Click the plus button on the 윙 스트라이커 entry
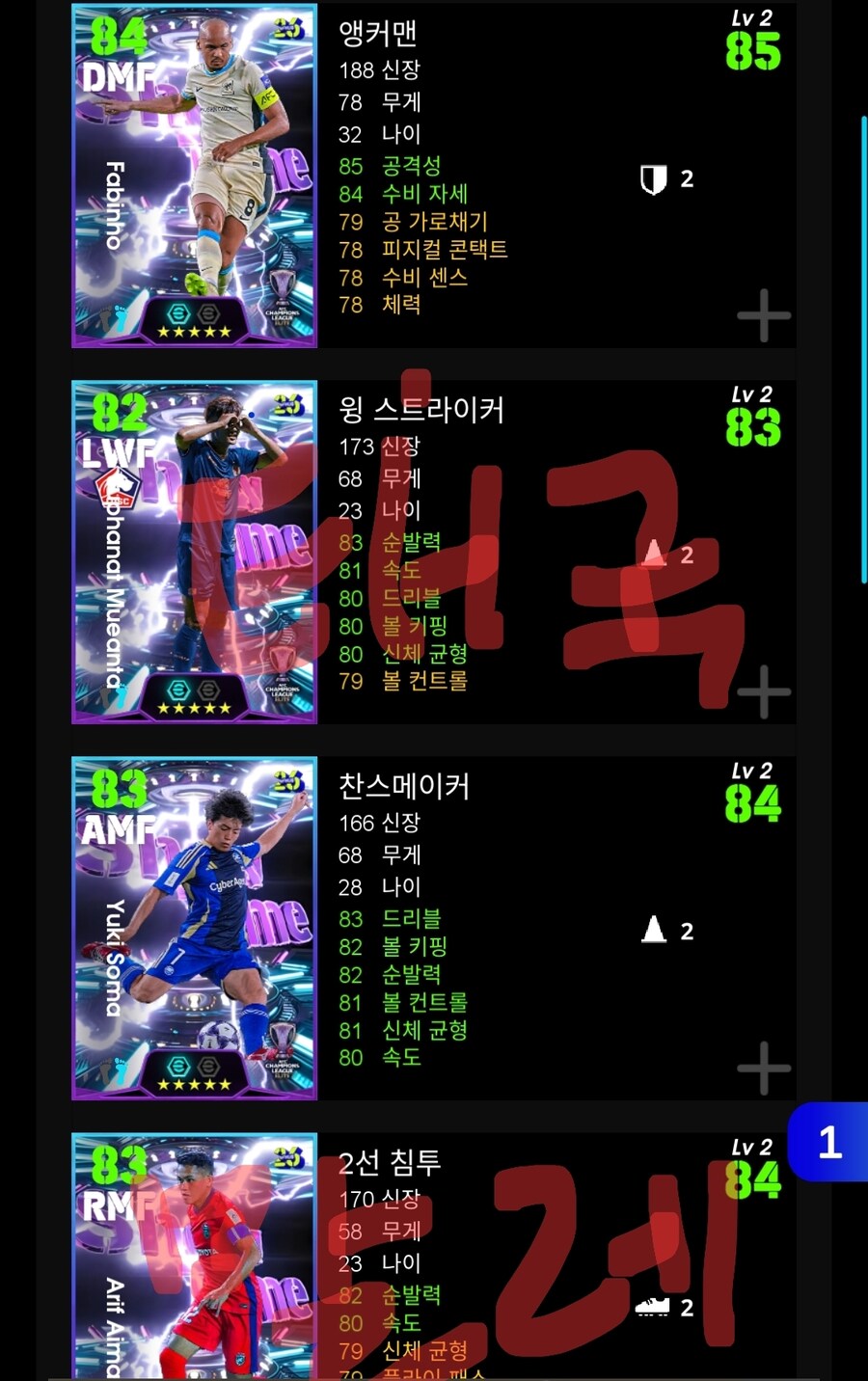 click(x=762, y=690)
